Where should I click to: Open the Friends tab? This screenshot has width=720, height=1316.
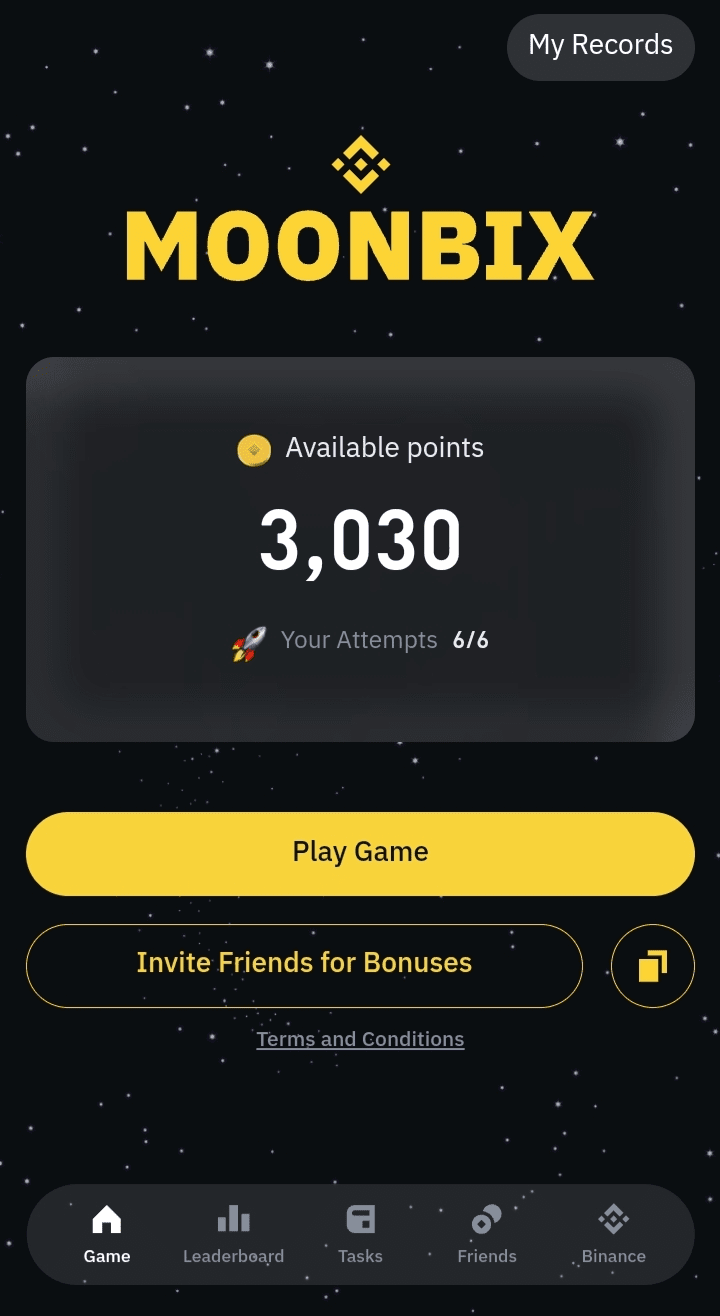[487, 1234]
